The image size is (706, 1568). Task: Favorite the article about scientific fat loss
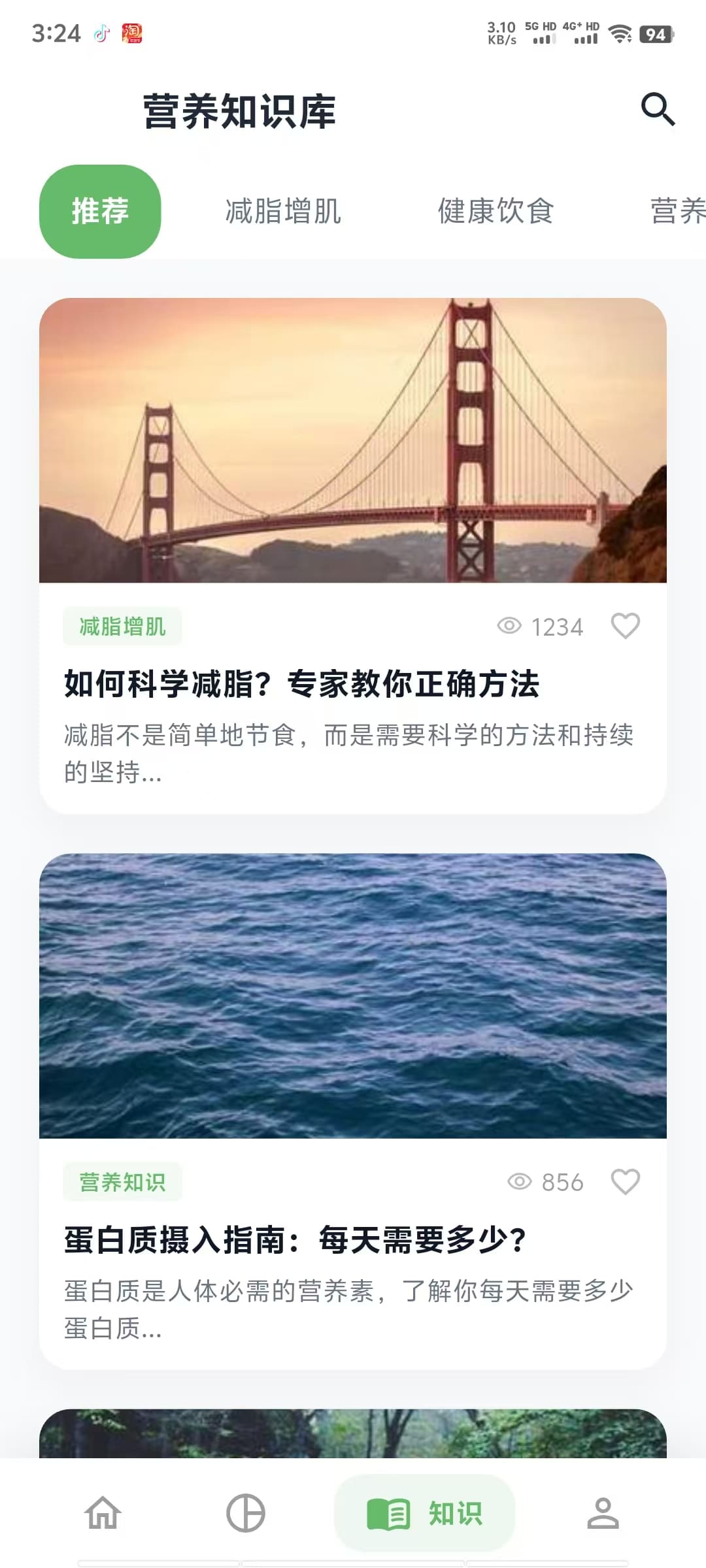(626, 626)
